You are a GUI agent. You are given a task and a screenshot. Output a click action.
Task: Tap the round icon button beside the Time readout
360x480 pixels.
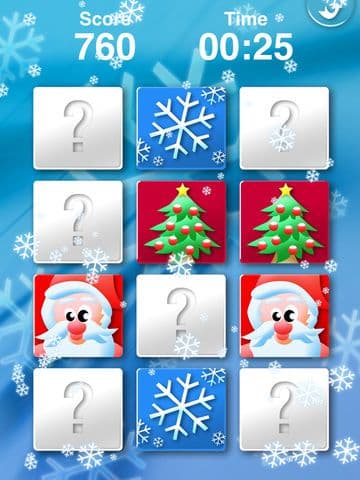click(x=328, y=10)
